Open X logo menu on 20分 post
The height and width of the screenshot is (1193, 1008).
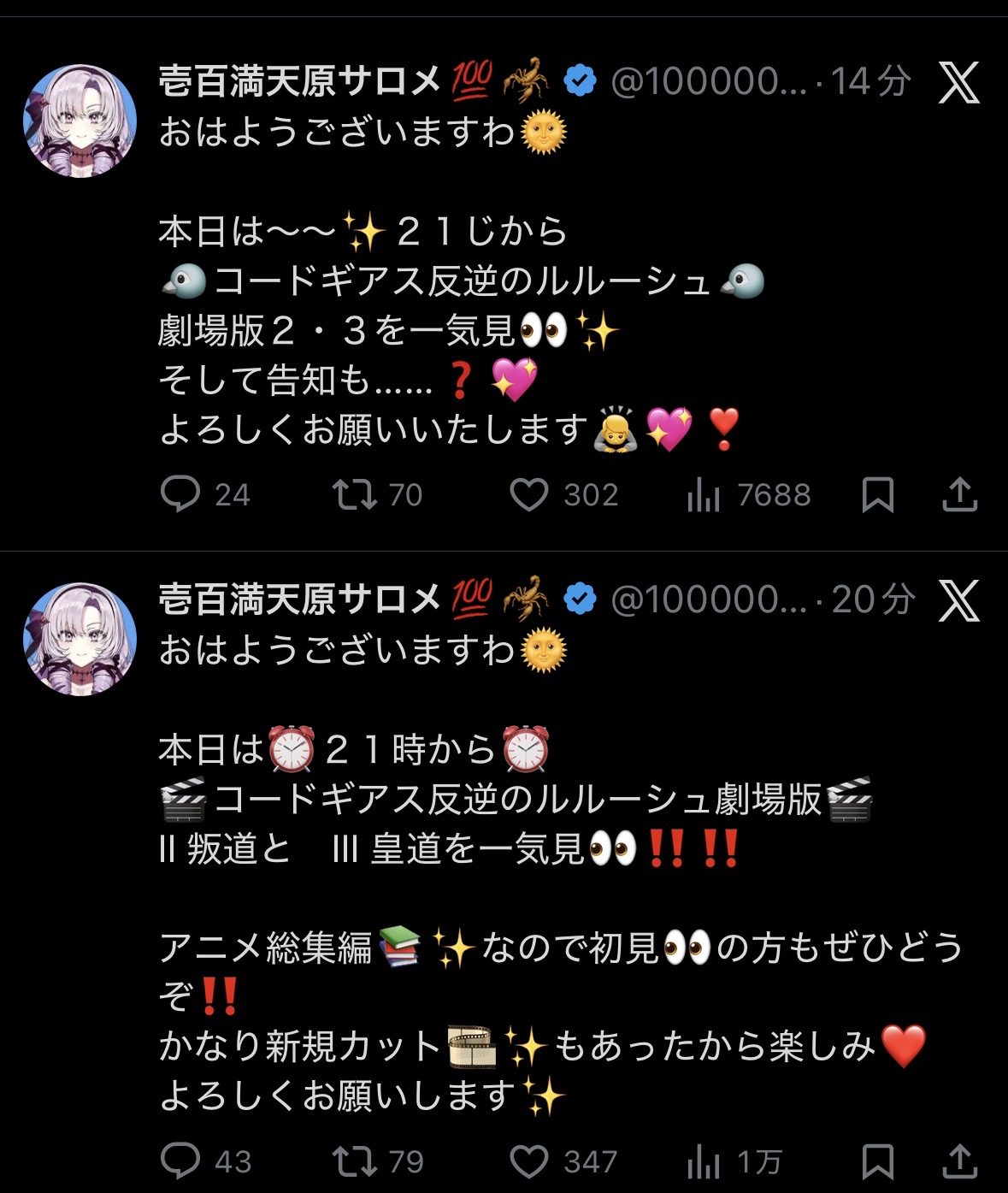tap(959, 600)
